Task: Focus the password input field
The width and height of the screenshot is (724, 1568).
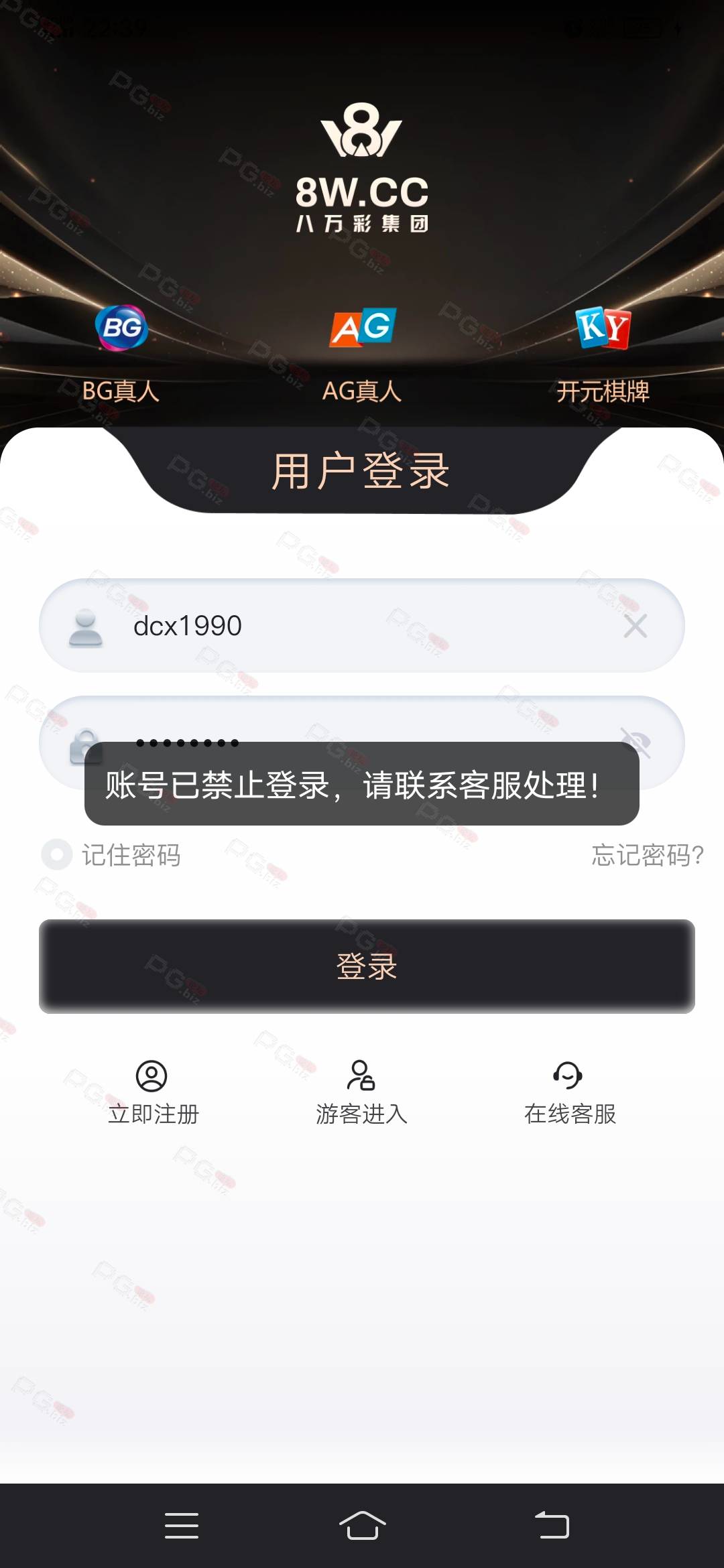Action: pos(362,742)
